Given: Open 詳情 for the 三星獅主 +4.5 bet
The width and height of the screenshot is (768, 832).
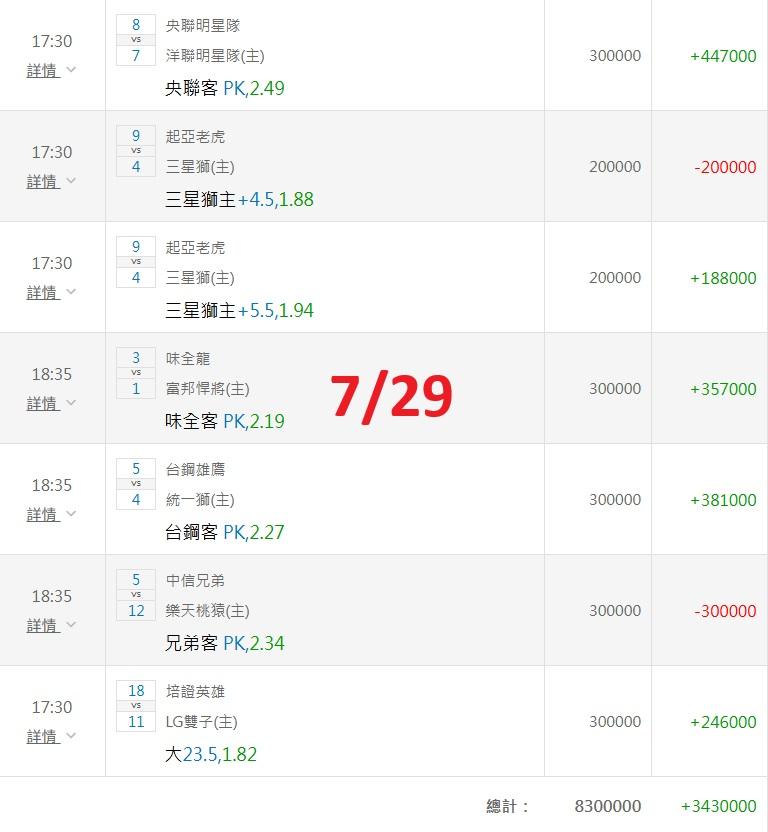Looking at the screenshot, I should tap(51, 181).
